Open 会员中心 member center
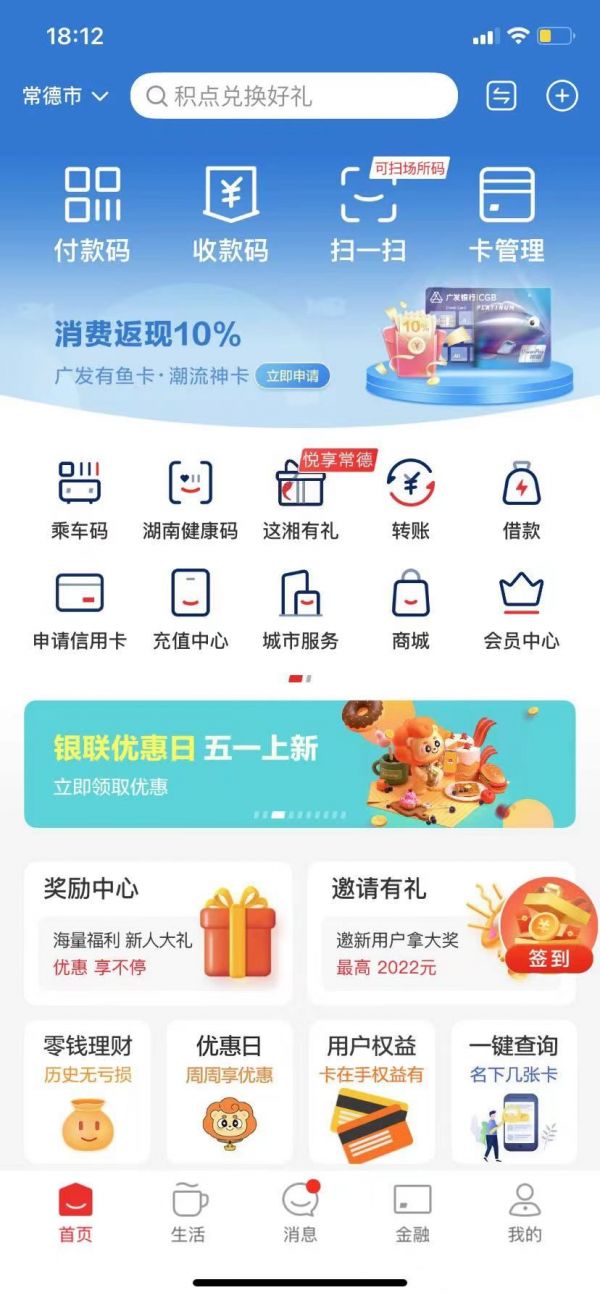 pos(520,610)
